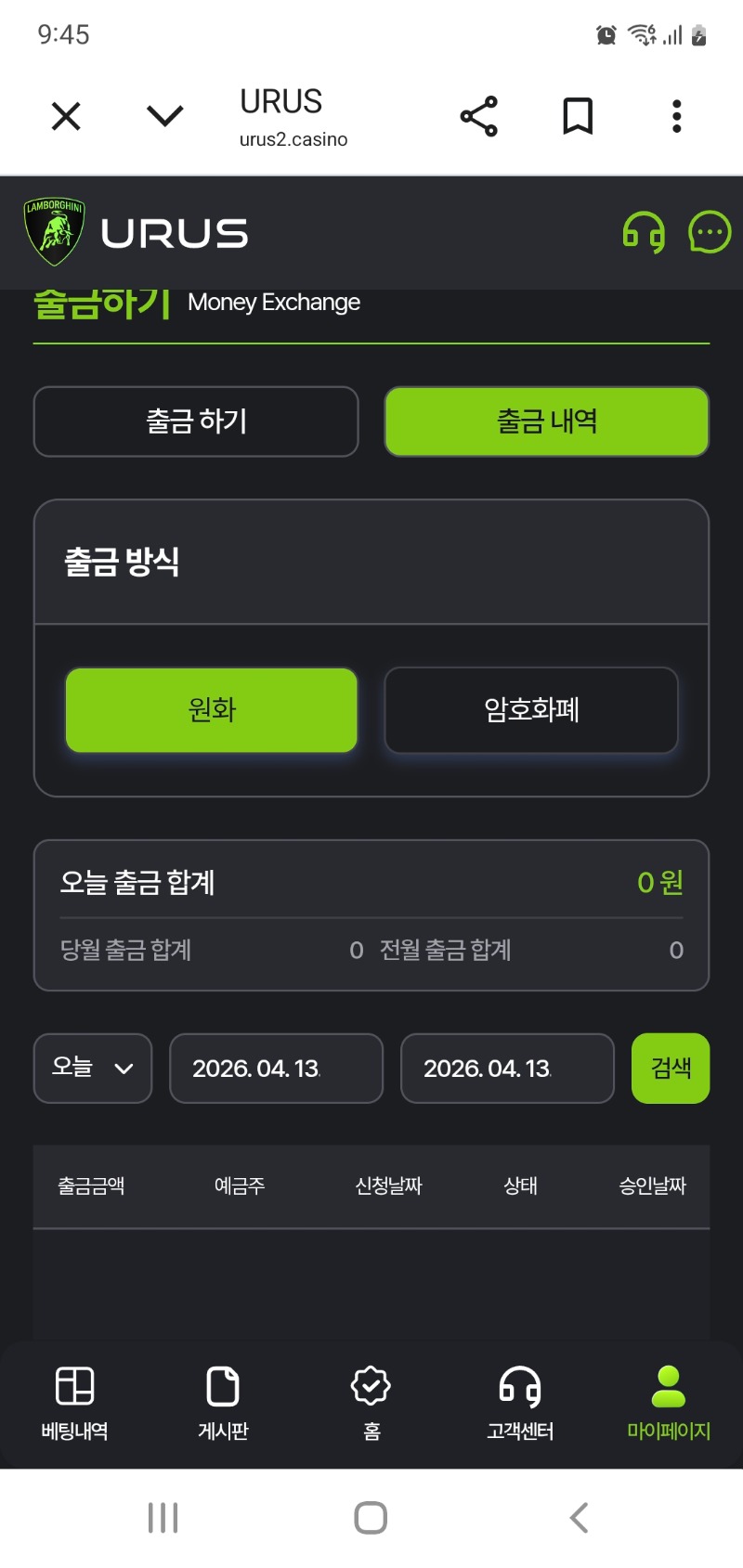
Task: Tap the green 검색 button
Action: (x=671, y=1069)
